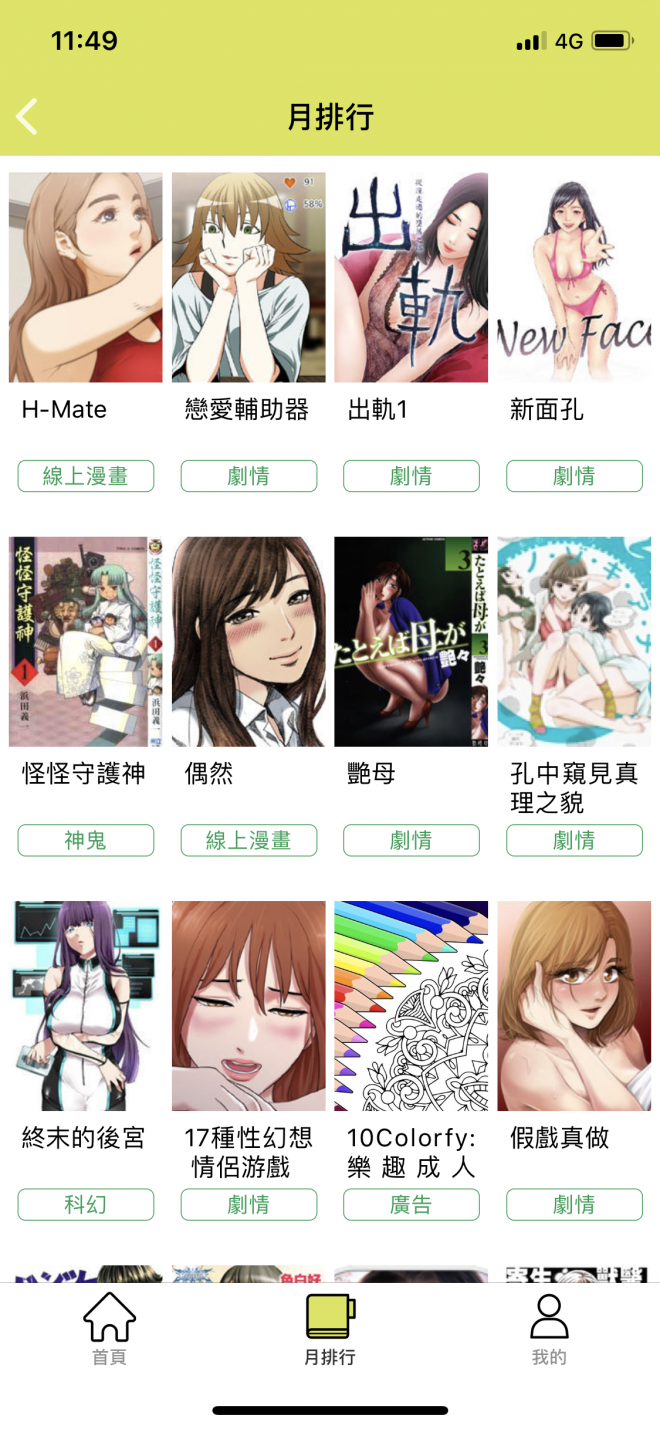Image resolution: width=660 pixels, height=1429 pixels.
Task: Tap the 劇情 tag under 戀愛輔助器
Action: coord(248,476)
